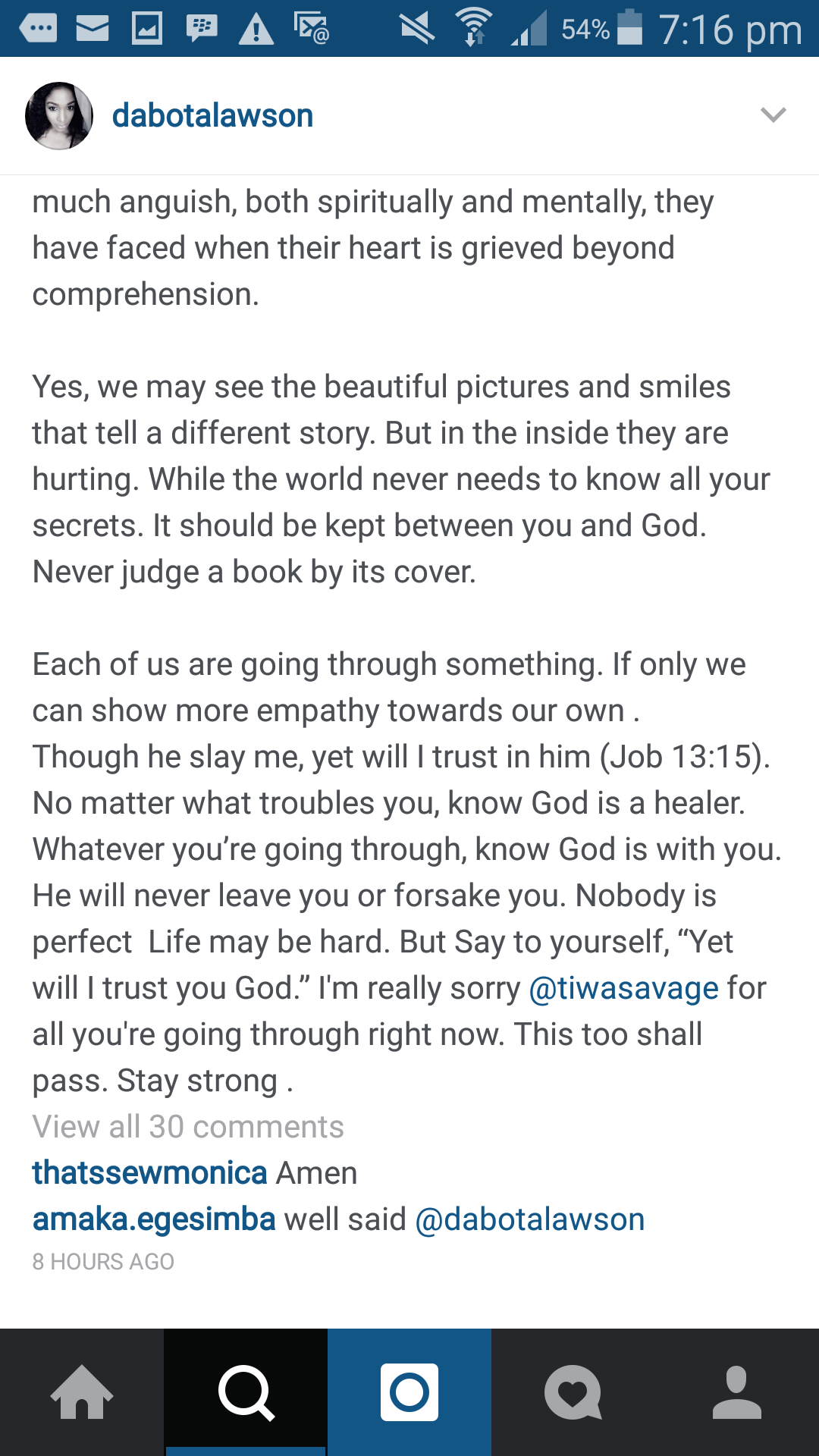Open the @tiwasavage mention
819x1456 pixels.
tap(623, 989)
